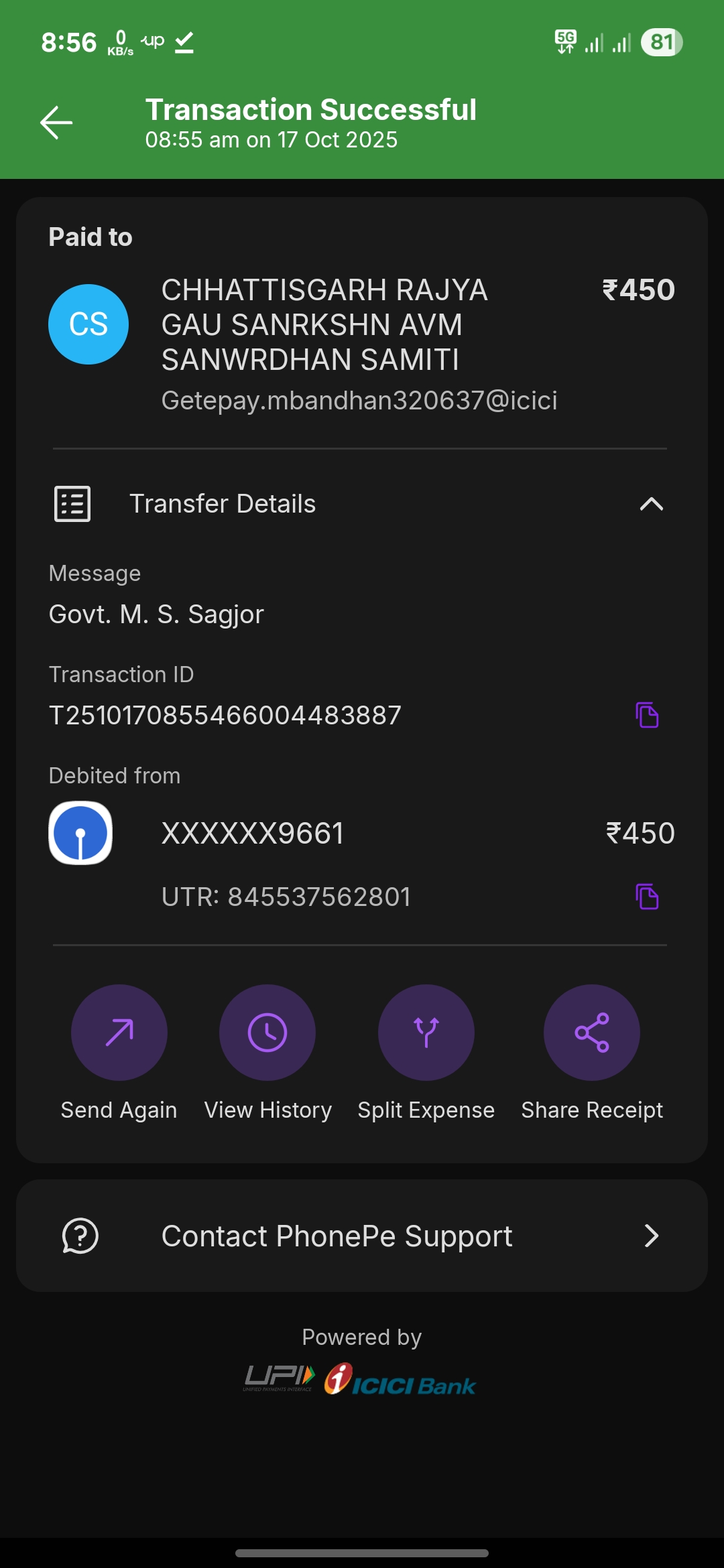724x1568 pixels.
Task: Open Contact PhonePe Support
Action: pyautogui.click(x=362, y=1236)
